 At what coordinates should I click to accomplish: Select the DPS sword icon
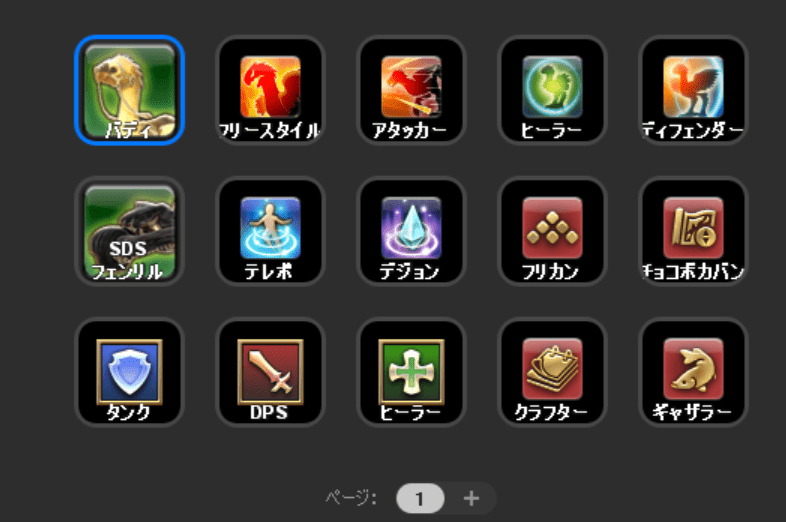271,372
